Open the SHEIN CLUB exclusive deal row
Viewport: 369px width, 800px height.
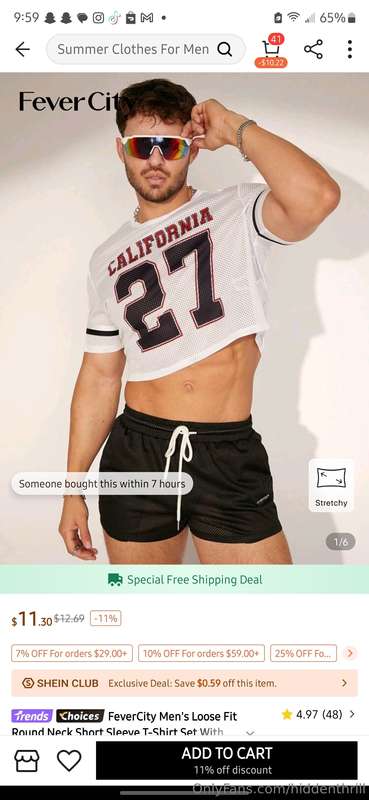click(x=184, y=683)
